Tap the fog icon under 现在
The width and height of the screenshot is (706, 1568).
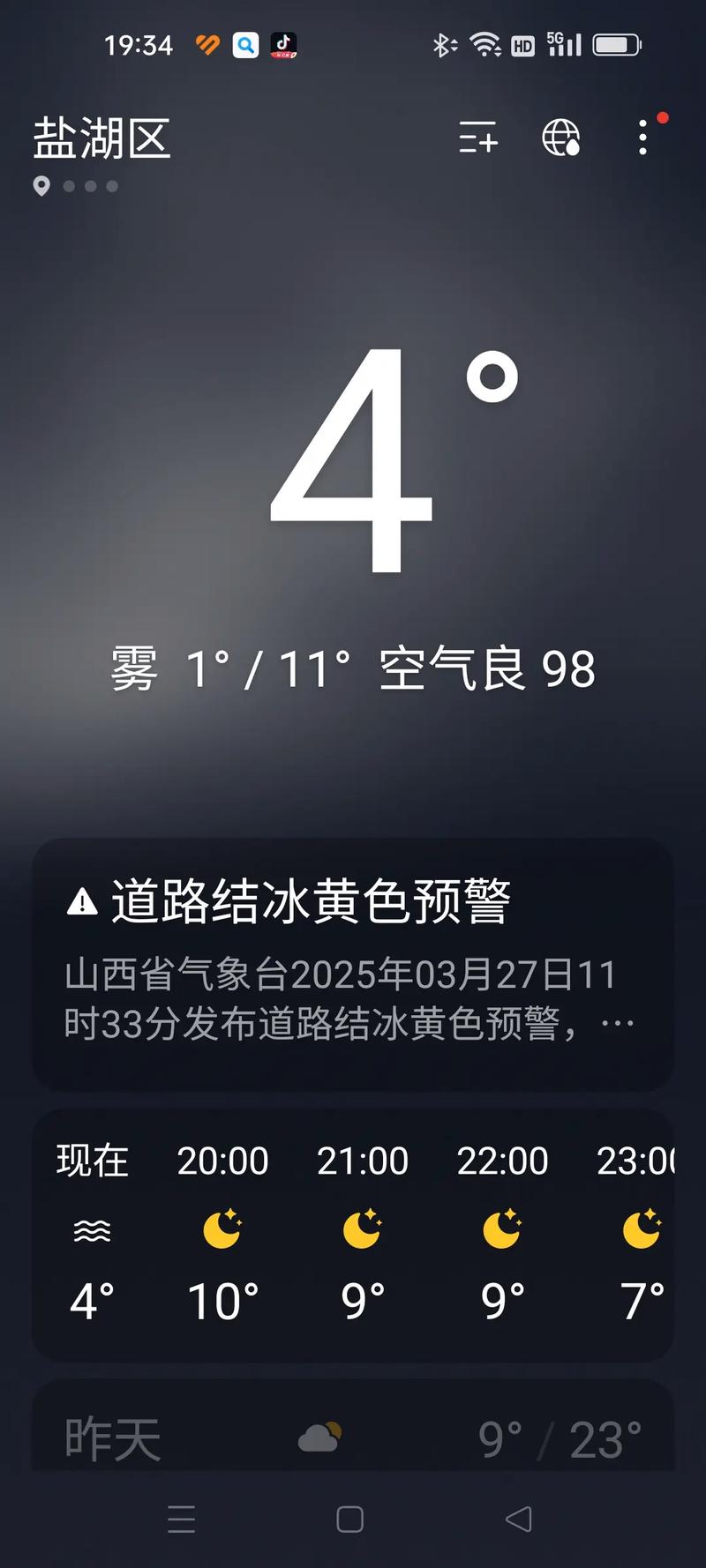pos(88,1226)
